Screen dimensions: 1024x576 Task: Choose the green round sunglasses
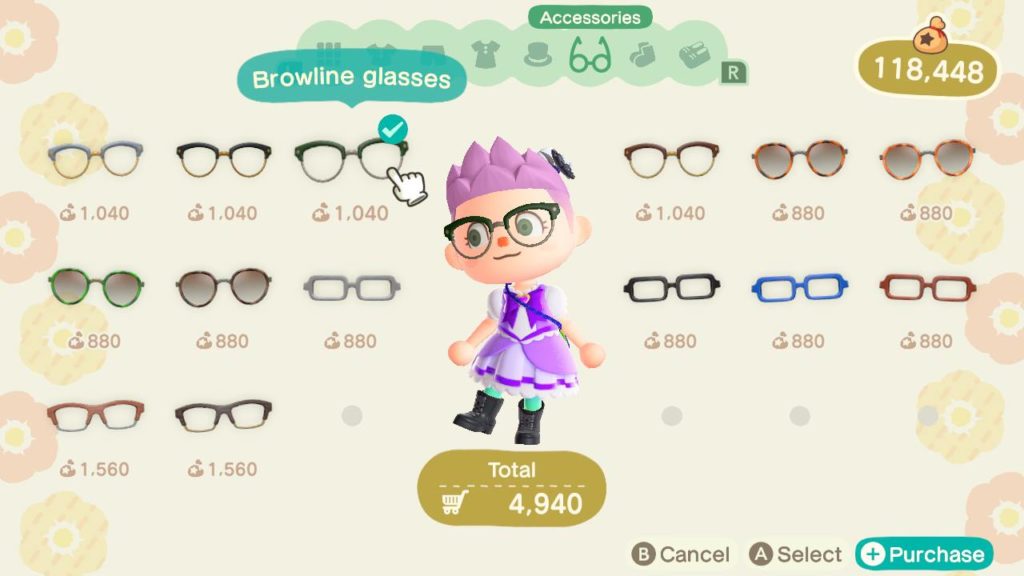point(95,287)
